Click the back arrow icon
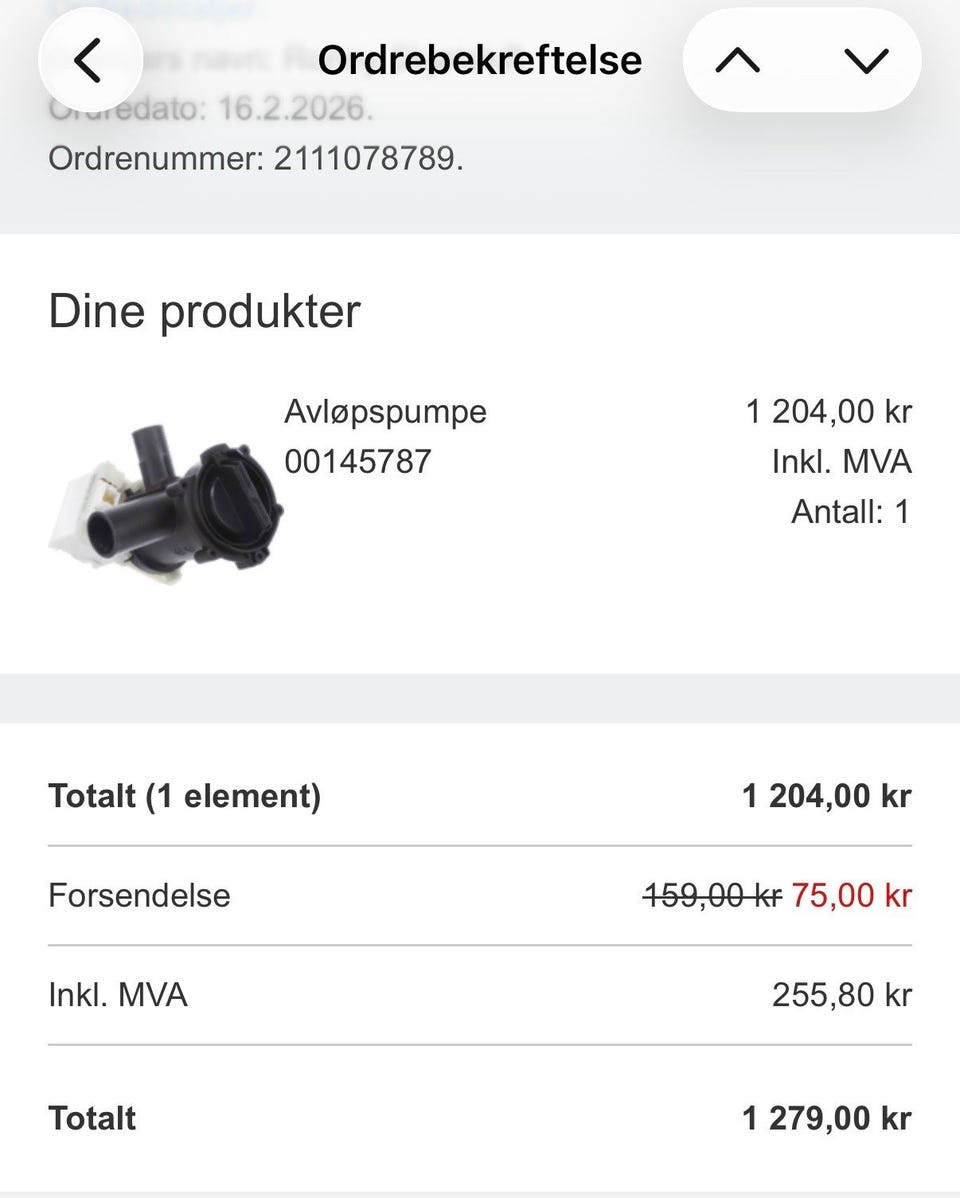This screenshot has width=960, height=1198. [89, 59]
